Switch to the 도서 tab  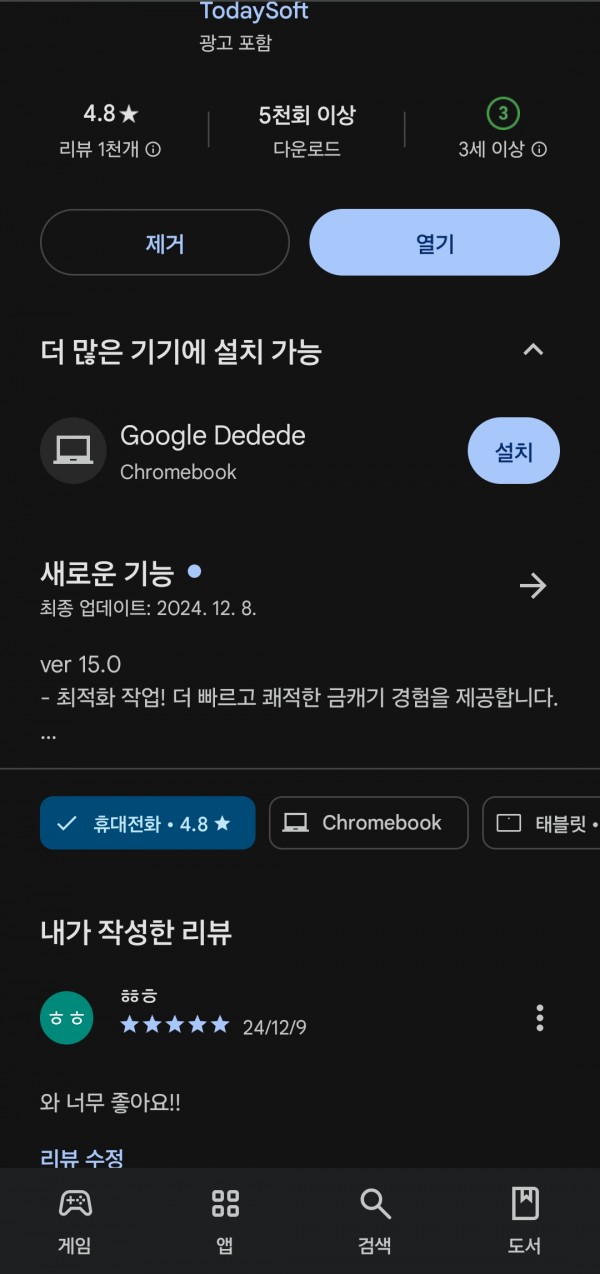[525, 1220]
